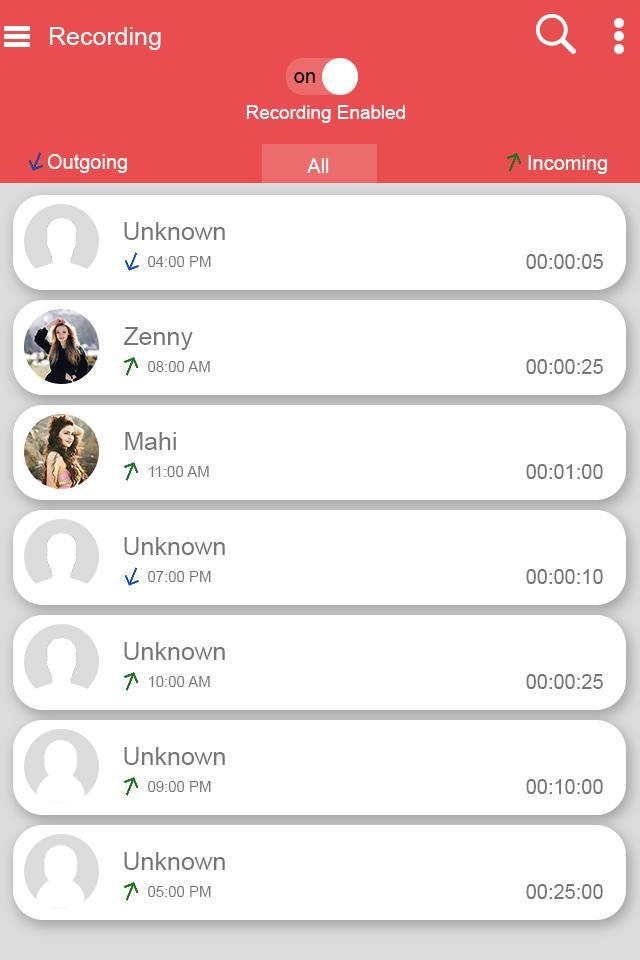Open the Unknown recording from 07:00 PM
Screen dimensions: 640x960
point(319,558)
